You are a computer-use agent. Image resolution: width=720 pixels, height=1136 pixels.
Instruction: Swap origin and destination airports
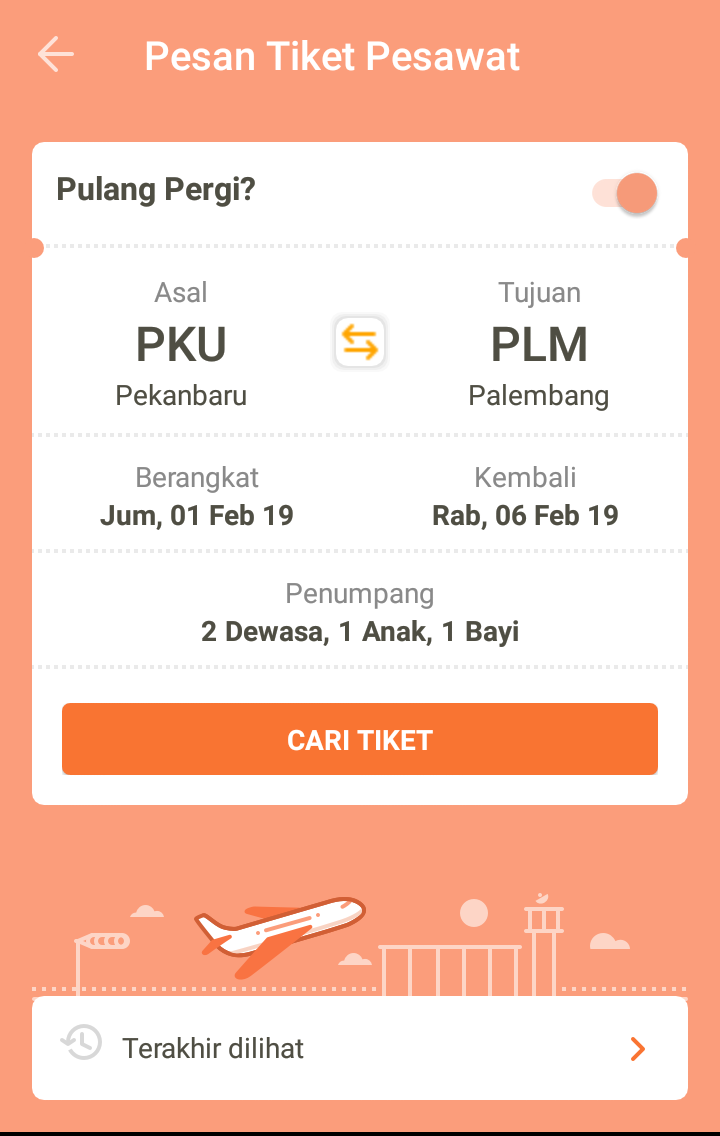(x=360, y=343)
